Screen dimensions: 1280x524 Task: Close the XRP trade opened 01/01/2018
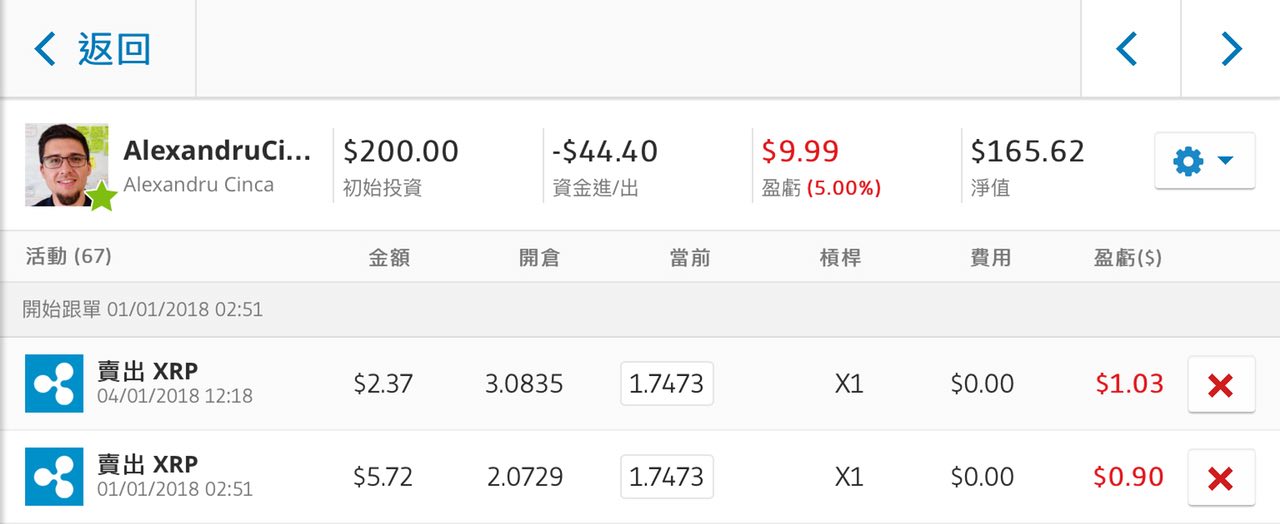(x=1220, y=477)
